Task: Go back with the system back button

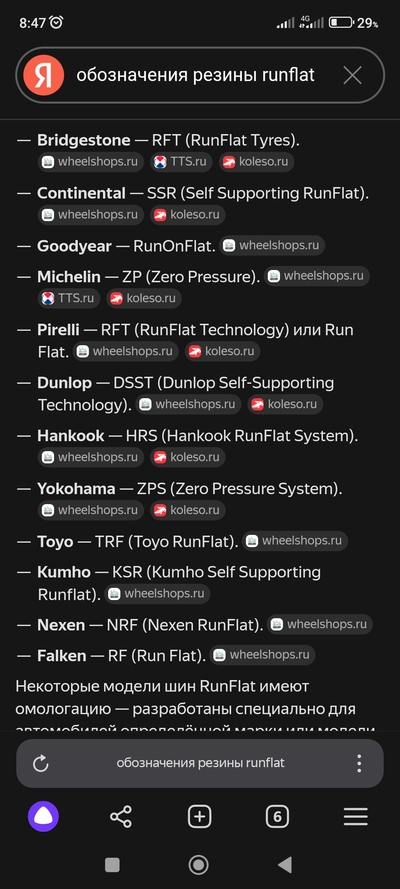Action: 285,865
